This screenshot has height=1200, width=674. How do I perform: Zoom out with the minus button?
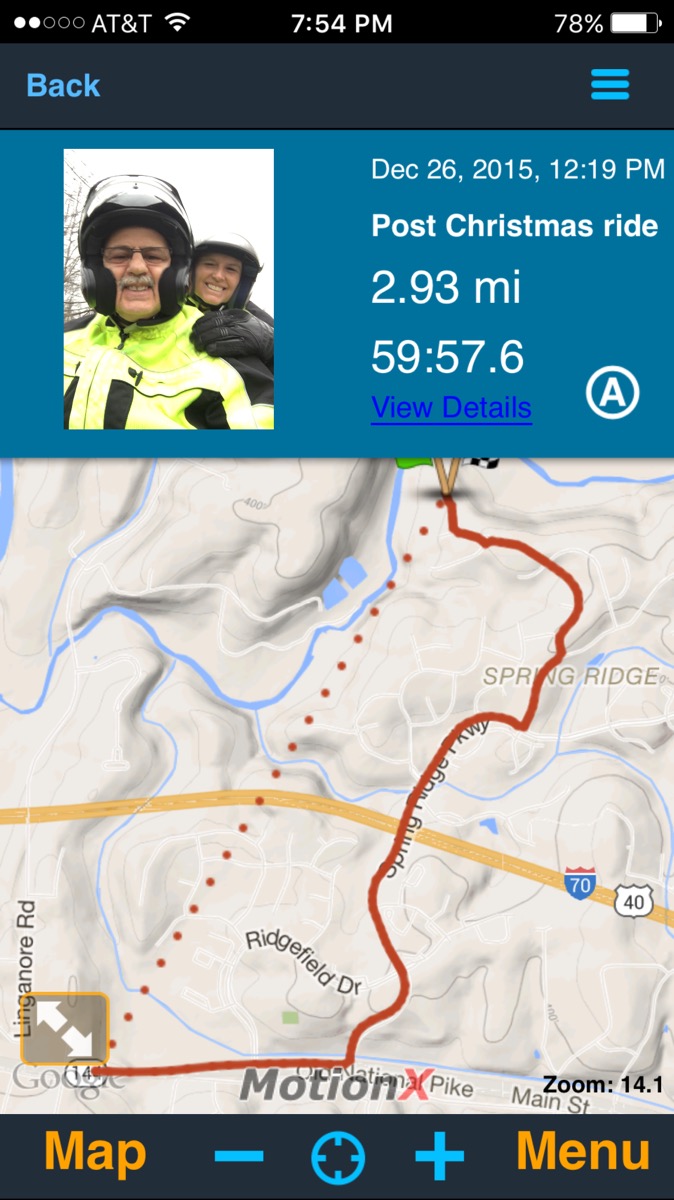tap(239, 1157)
